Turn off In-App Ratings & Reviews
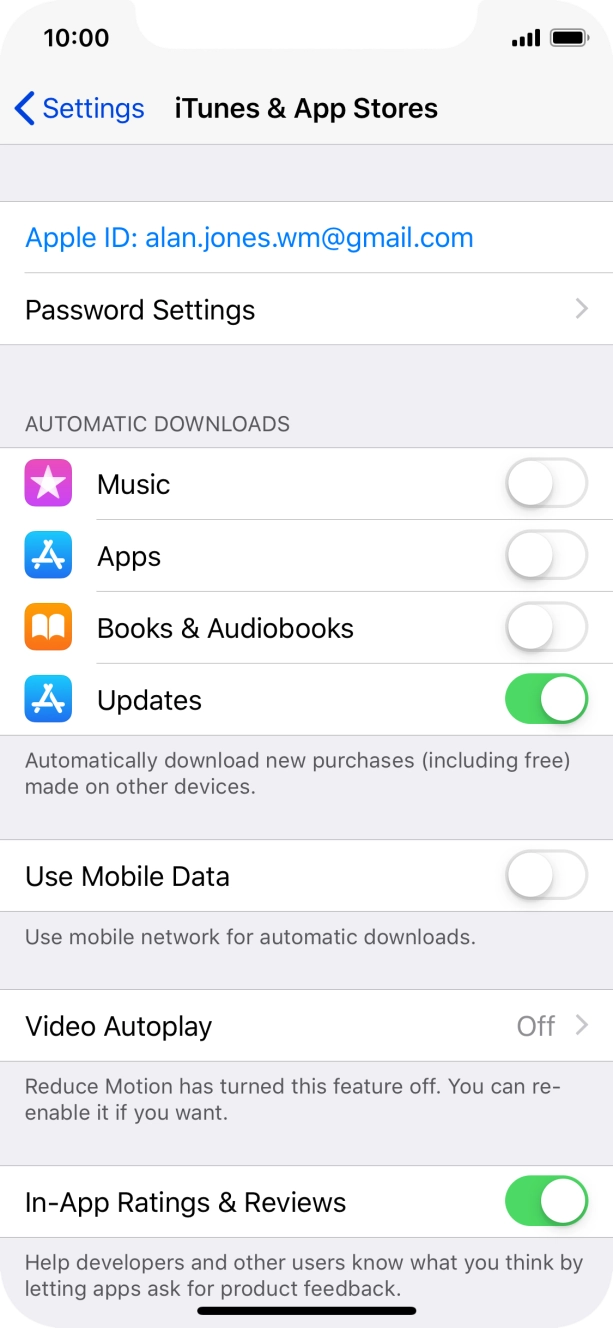Viewport: 613px width, 1328px height. pyautogui.click(x=545, y=1202)
